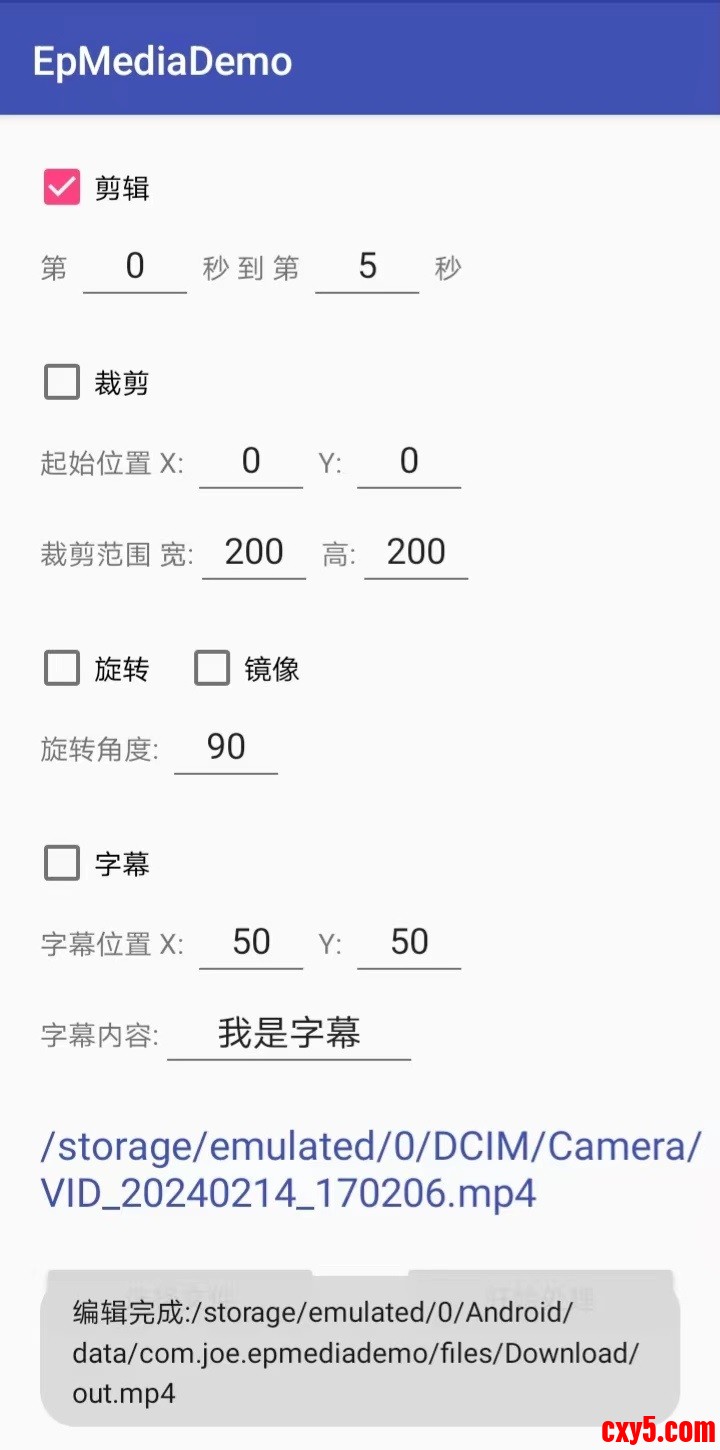This screenshot has width=720, height=1450.
Task: Uncheck the 剪辑 checkbox
Action: [62, 187]
